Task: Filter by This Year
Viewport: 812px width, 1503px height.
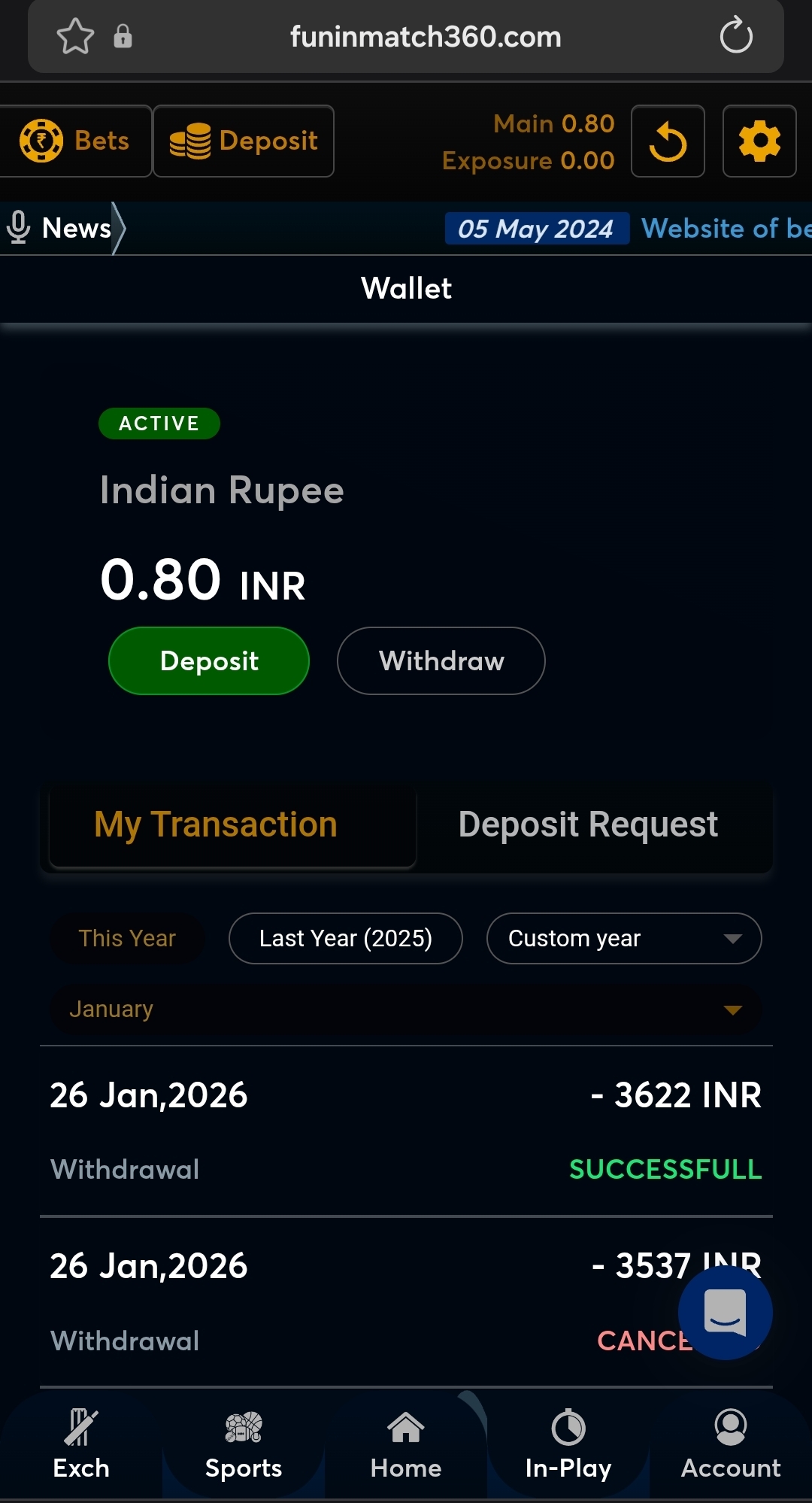Action: pyautogui.click(x=127, y=938)
